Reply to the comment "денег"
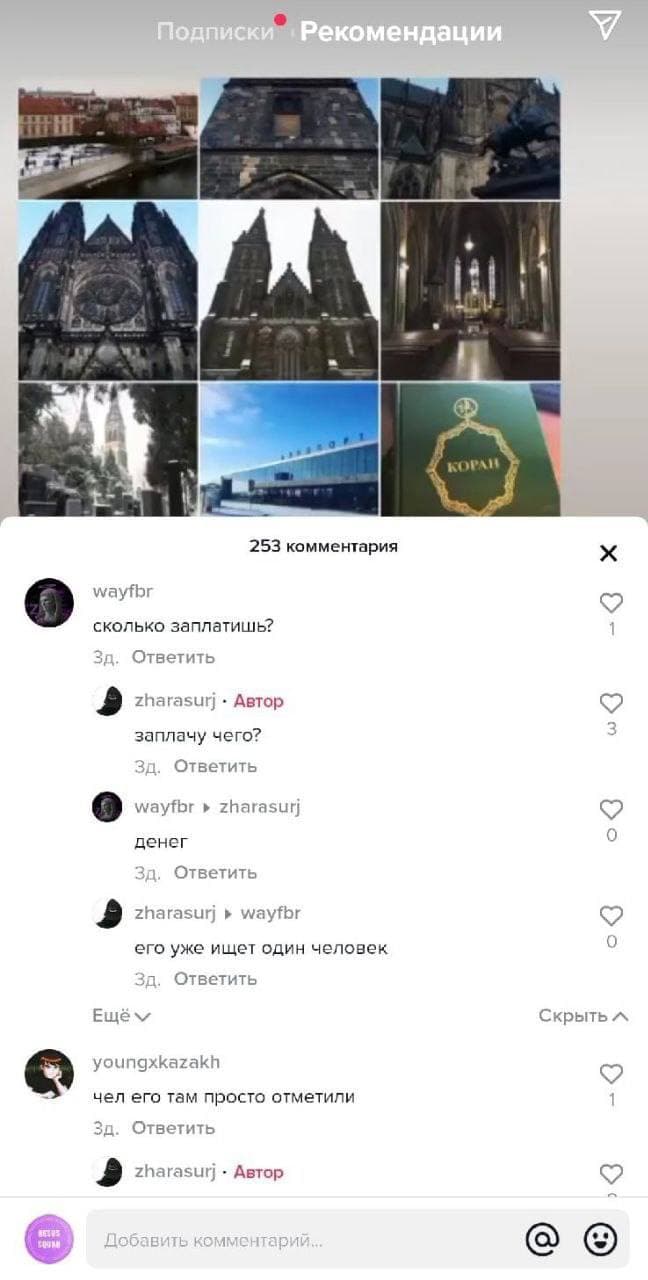 [x=215, y=872]
